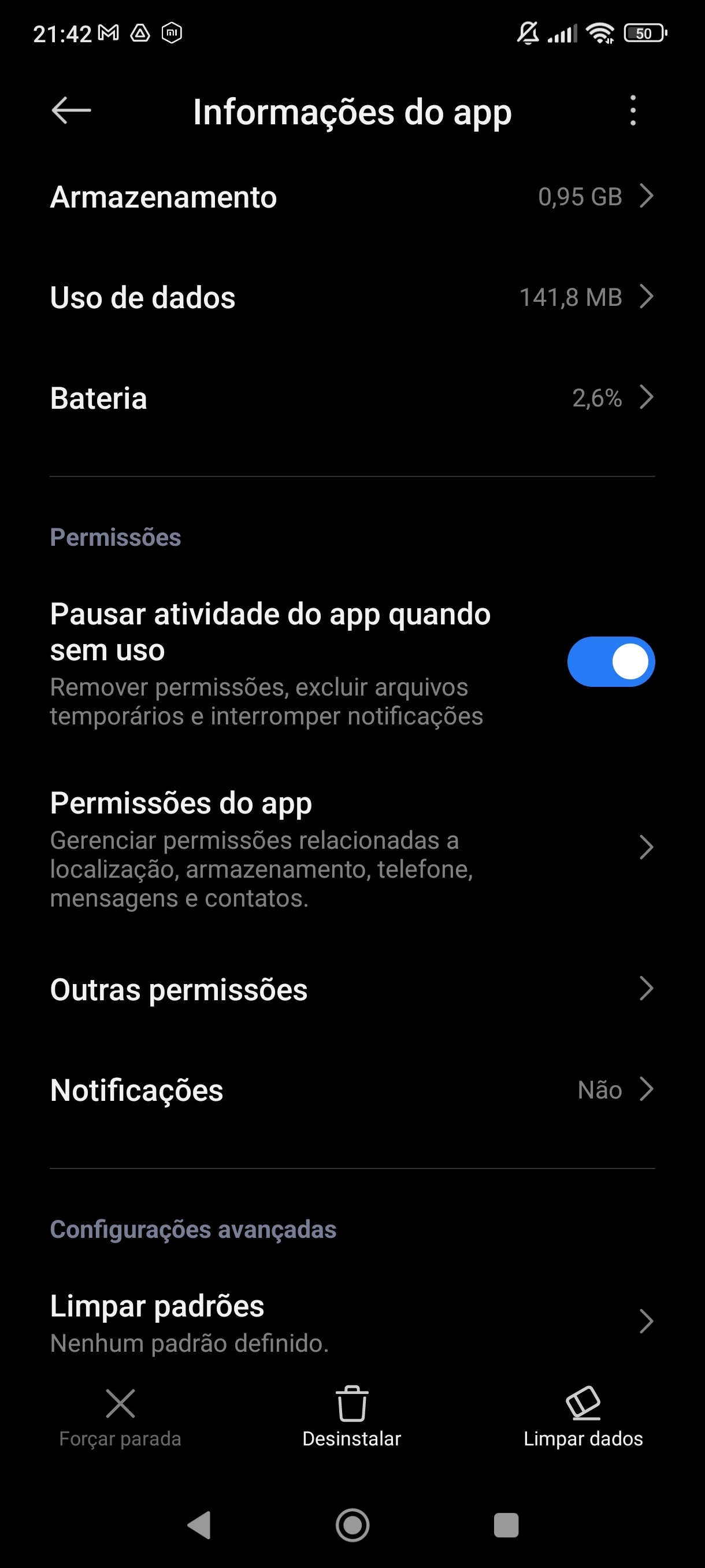This screenshot has height=1568, width=705.
Task: Open Bateria usage info
Action: coord(351,398)
